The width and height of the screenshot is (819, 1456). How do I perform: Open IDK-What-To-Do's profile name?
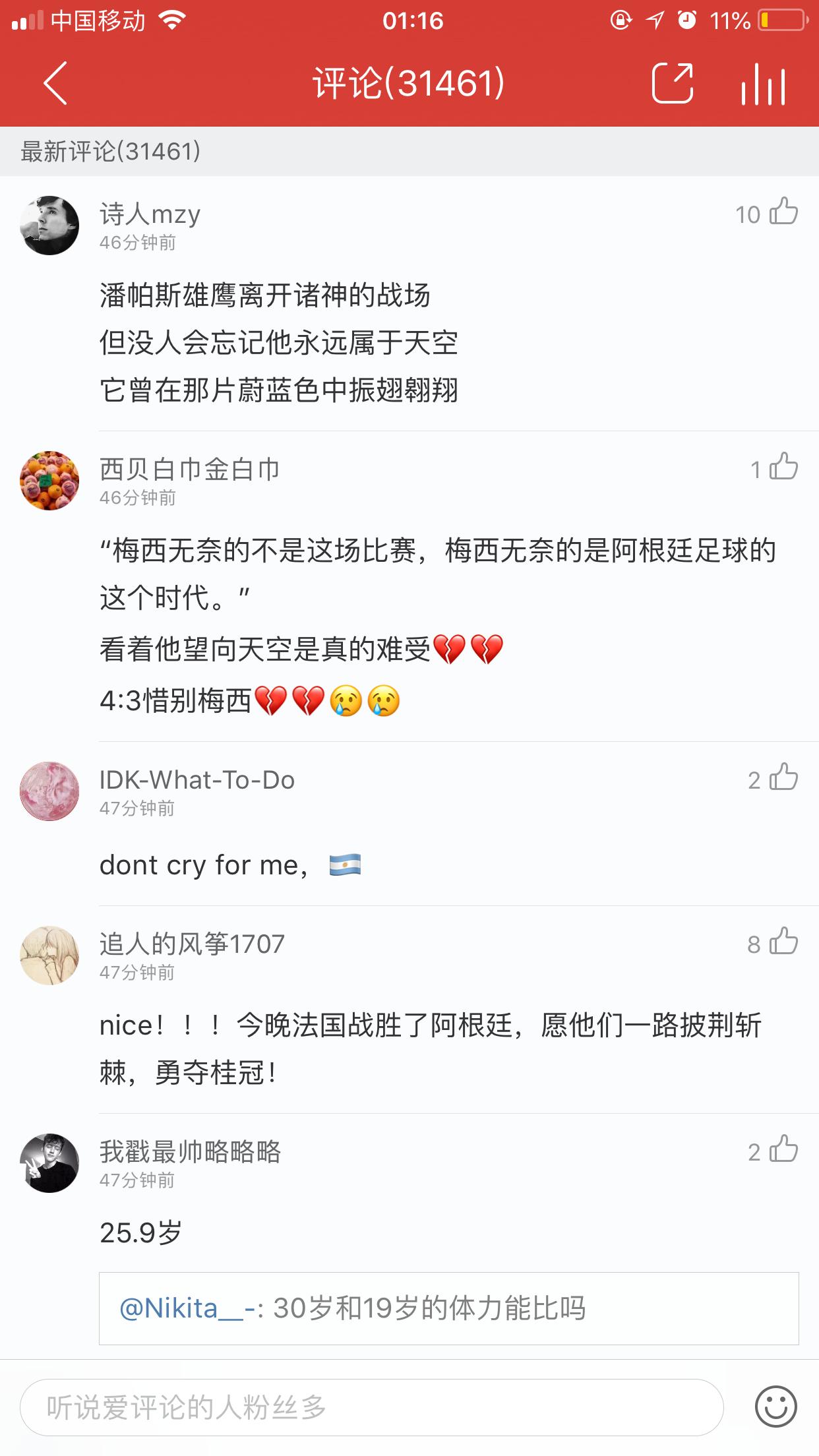pyautogui.click(x=198, y=780)
